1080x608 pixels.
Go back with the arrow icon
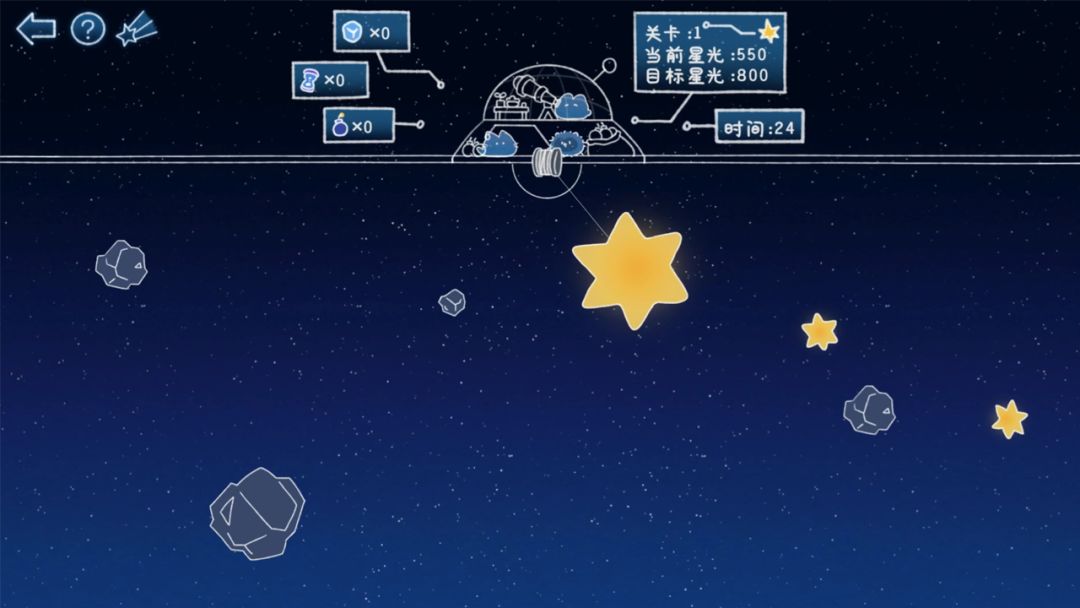coord(36,29)
